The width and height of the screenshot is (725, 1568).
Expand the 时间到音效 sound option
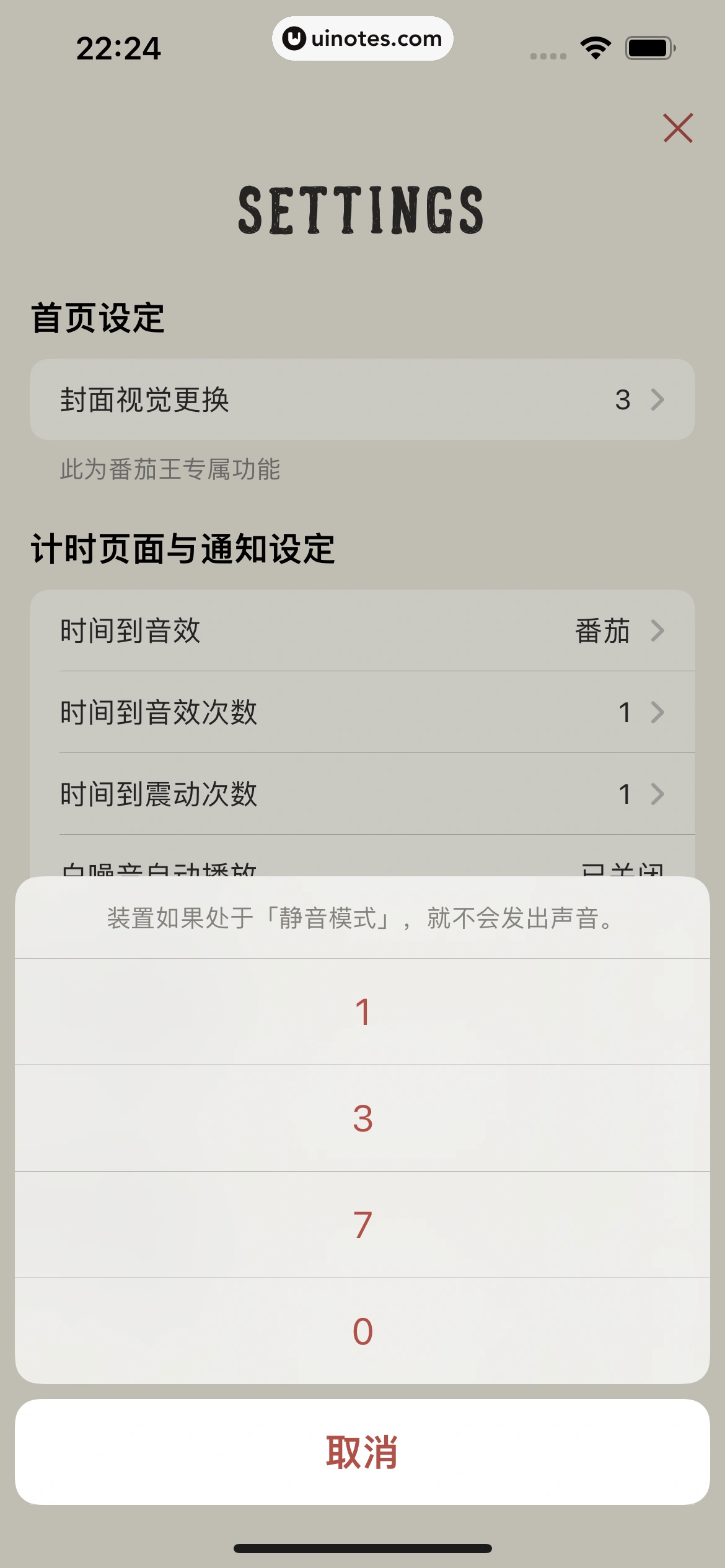[362, 630]
